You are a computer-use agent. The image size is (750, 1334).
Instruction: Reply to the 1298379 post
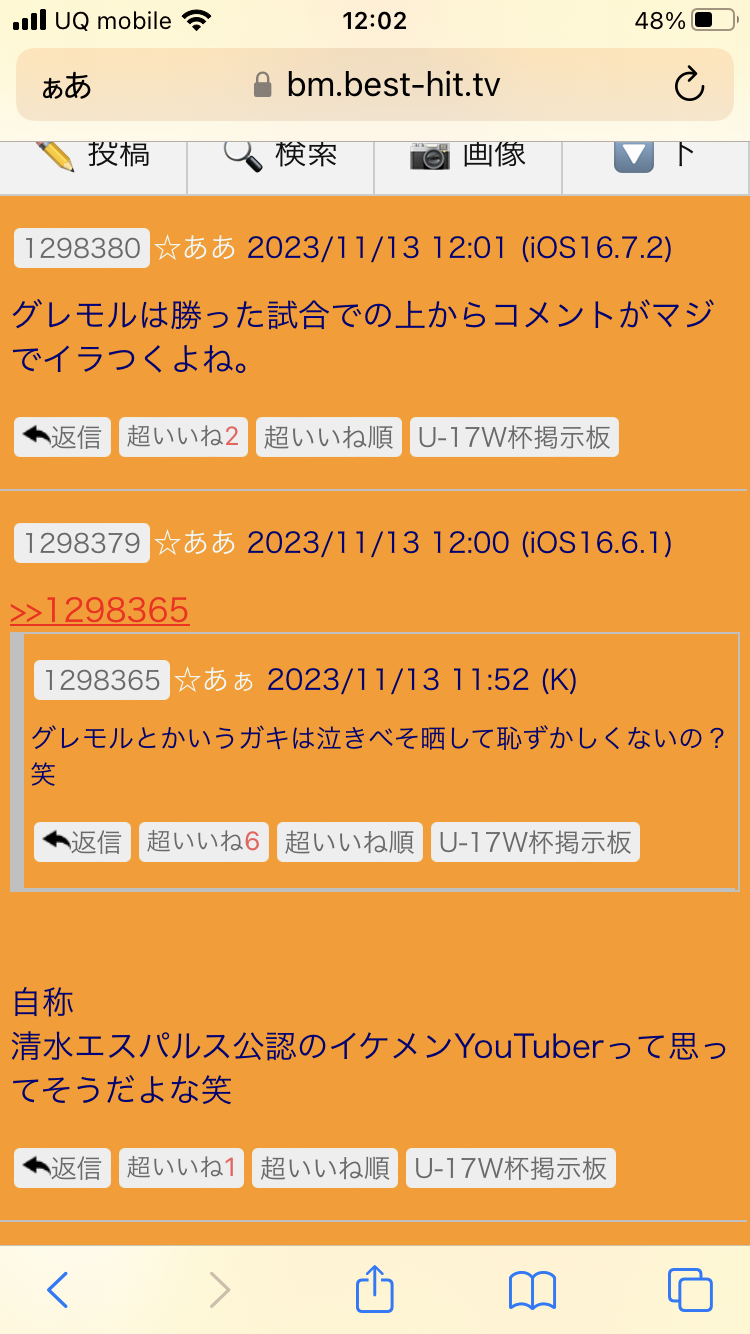pyautogui.click(x=62, y=1167)
